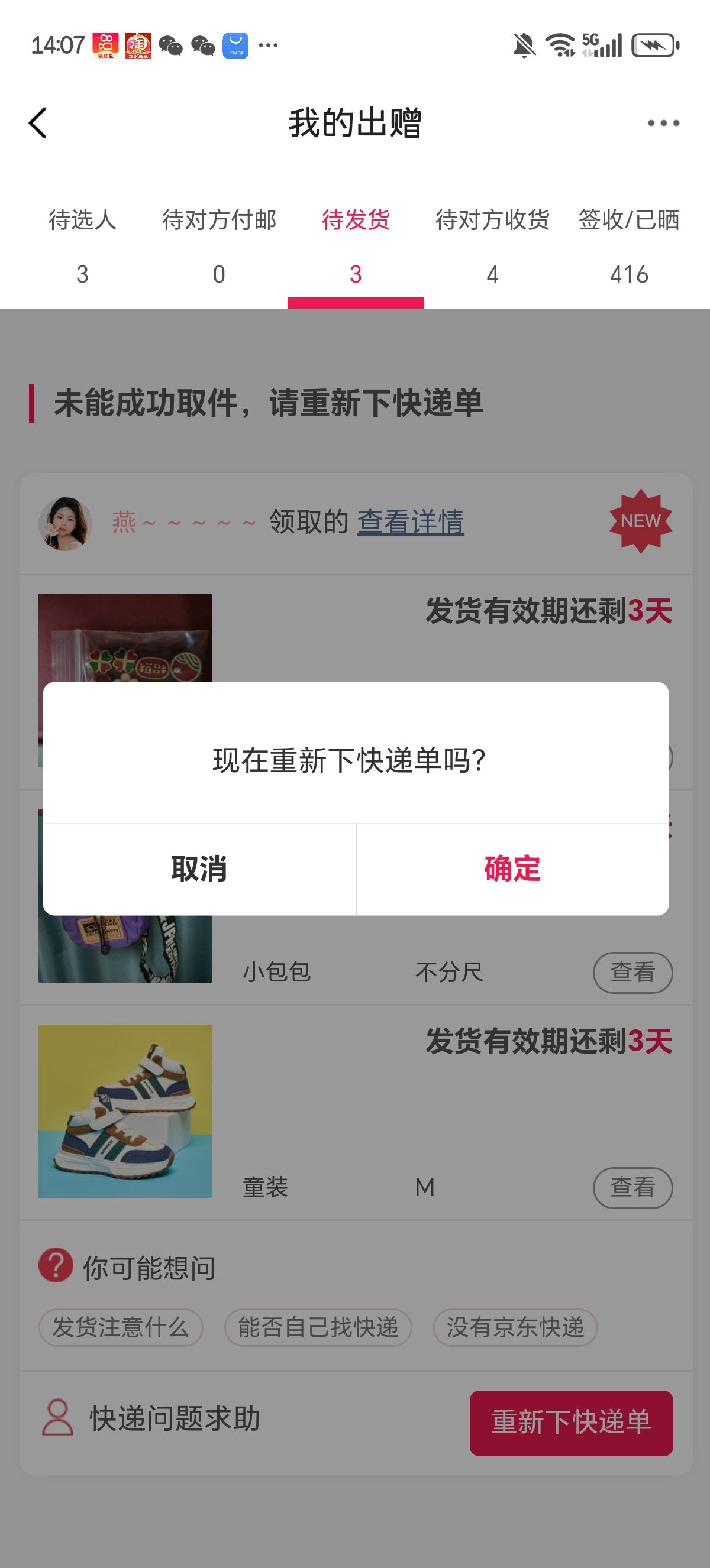Screen dimensions: 710x1568
Task: Confirm with the 确定 button
Action: tap(512, 869)
